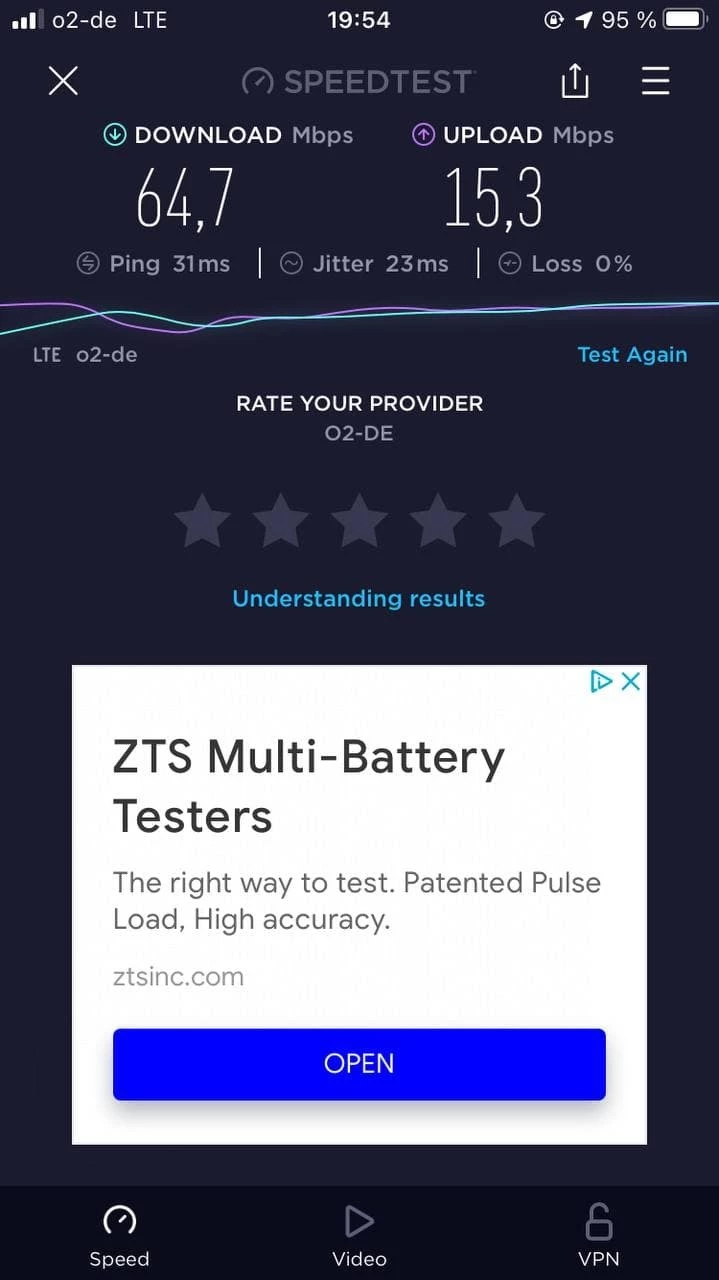719x1280 pixels.
Task: Open the hamburger menu
Action: [x=655, y=81]
